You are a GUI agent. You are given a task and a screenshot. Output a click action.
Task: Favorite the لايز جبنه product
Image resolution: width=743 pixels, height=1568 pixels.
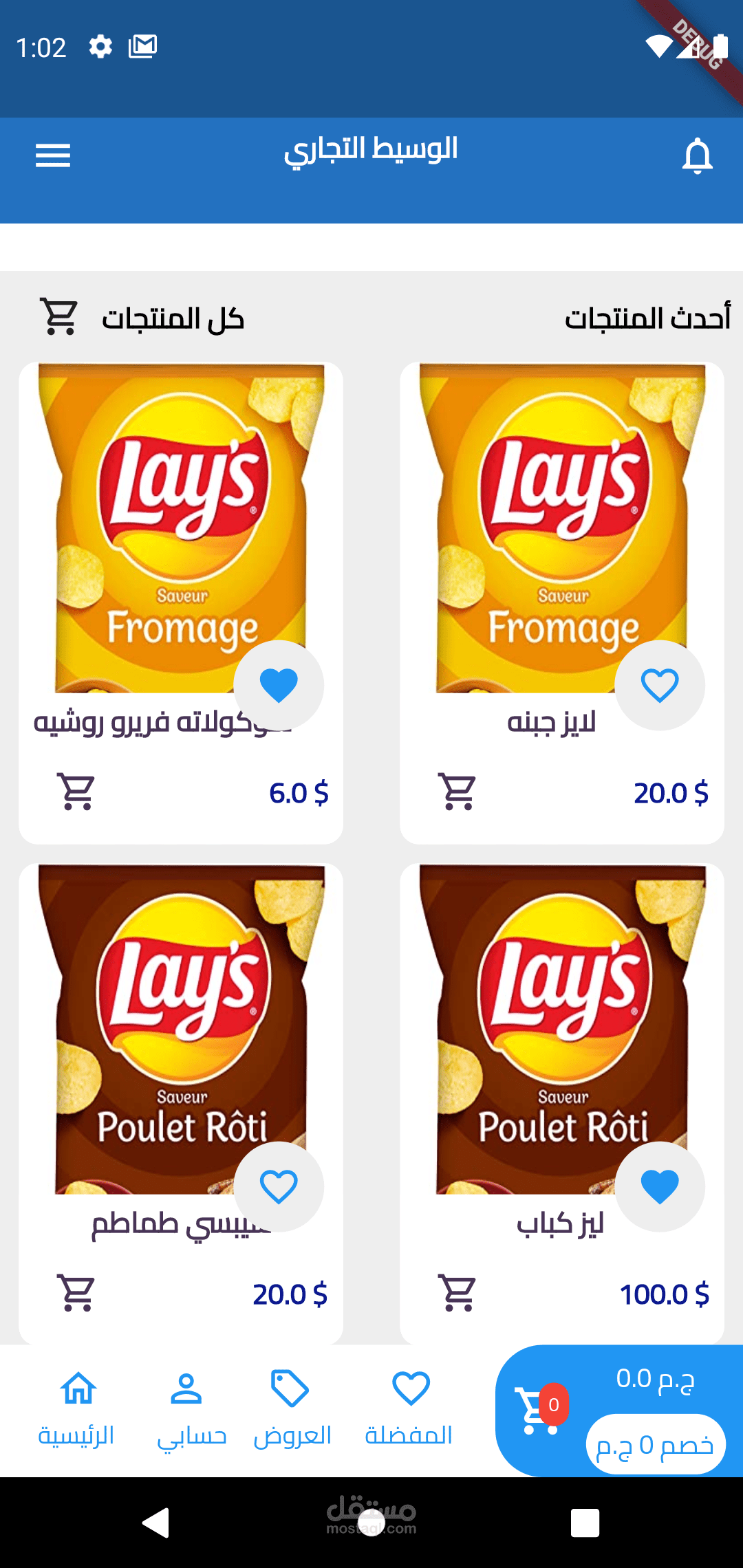point(660,685)
